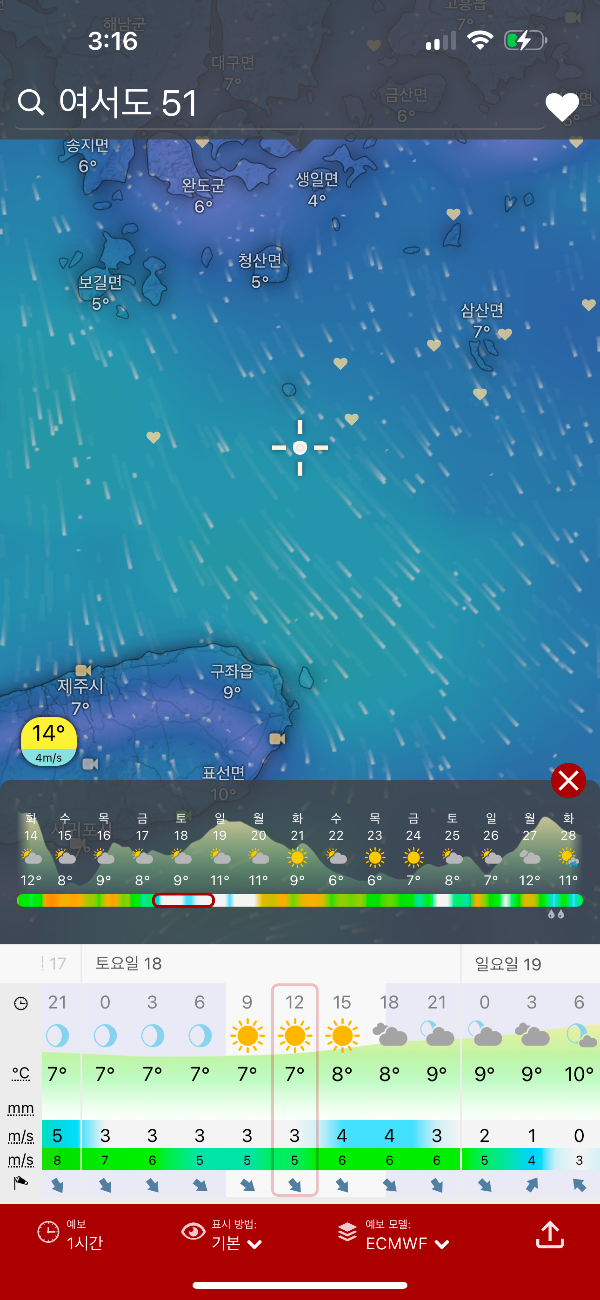The image size is (600, 1300).
Task: Select the 15 o'clock forecast column
Action: tap(342, 1090)
